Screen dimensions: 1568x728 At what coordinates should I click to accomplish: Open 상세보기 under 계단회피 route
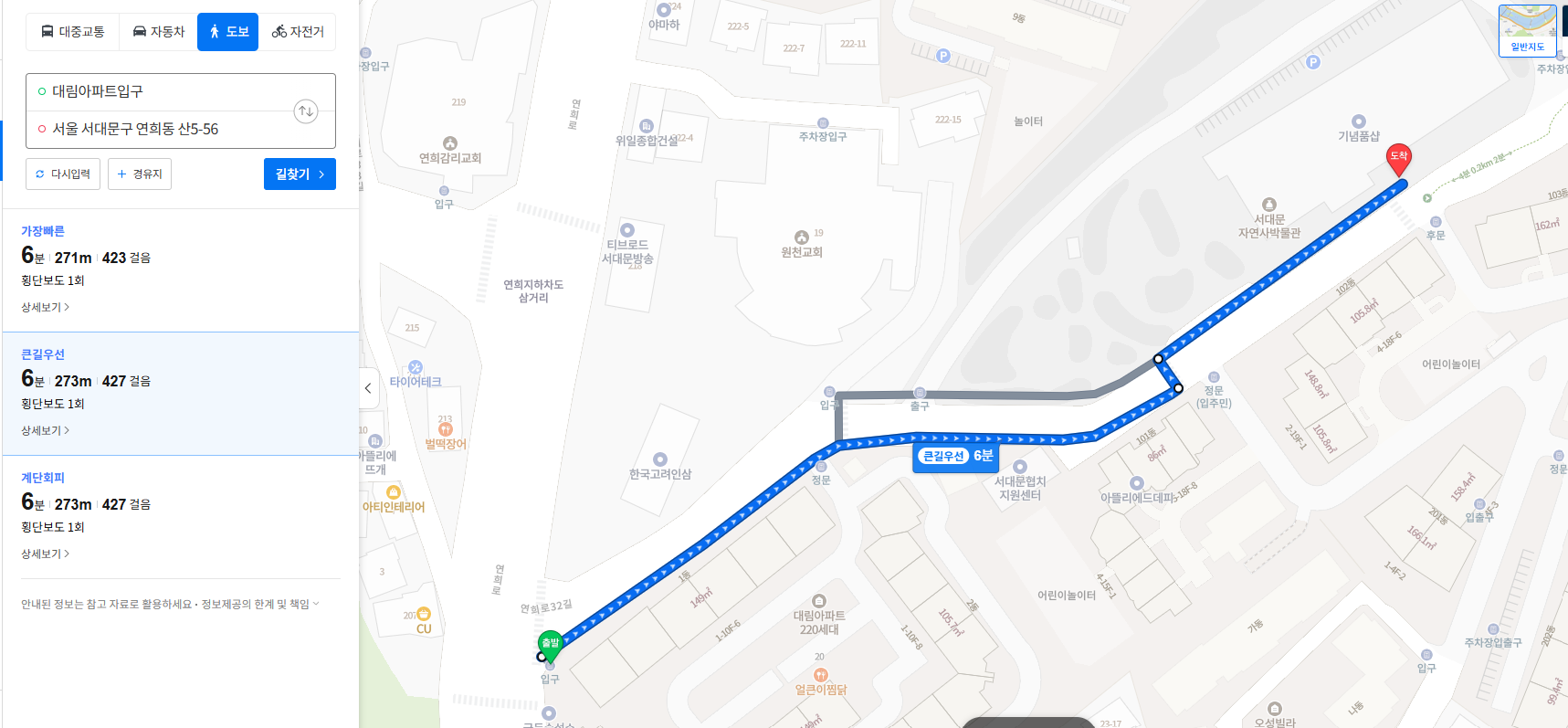click(45, 554)
